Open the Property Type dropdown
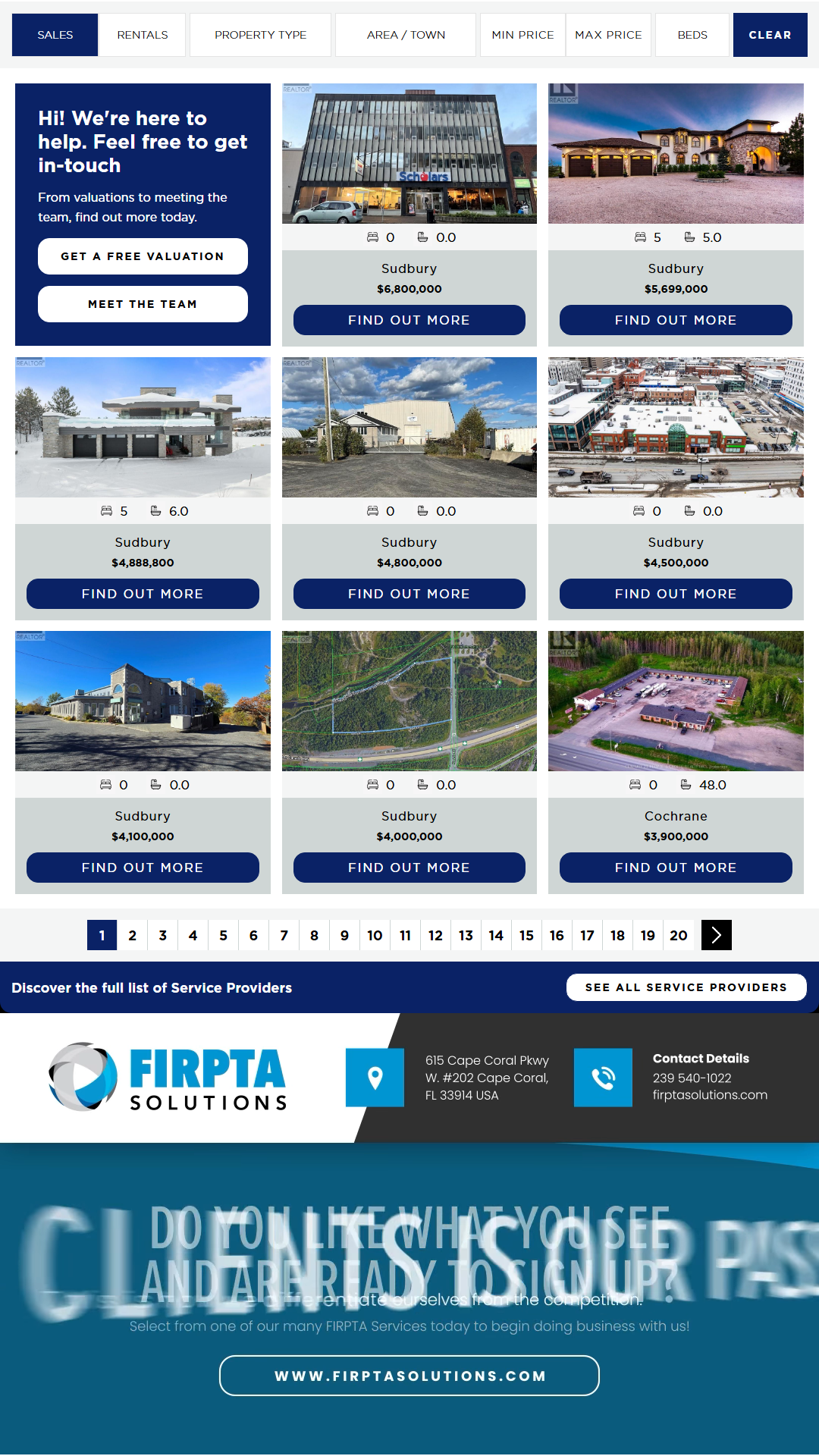The height and width of the screenshot is (1456, 819). (260, 35)
